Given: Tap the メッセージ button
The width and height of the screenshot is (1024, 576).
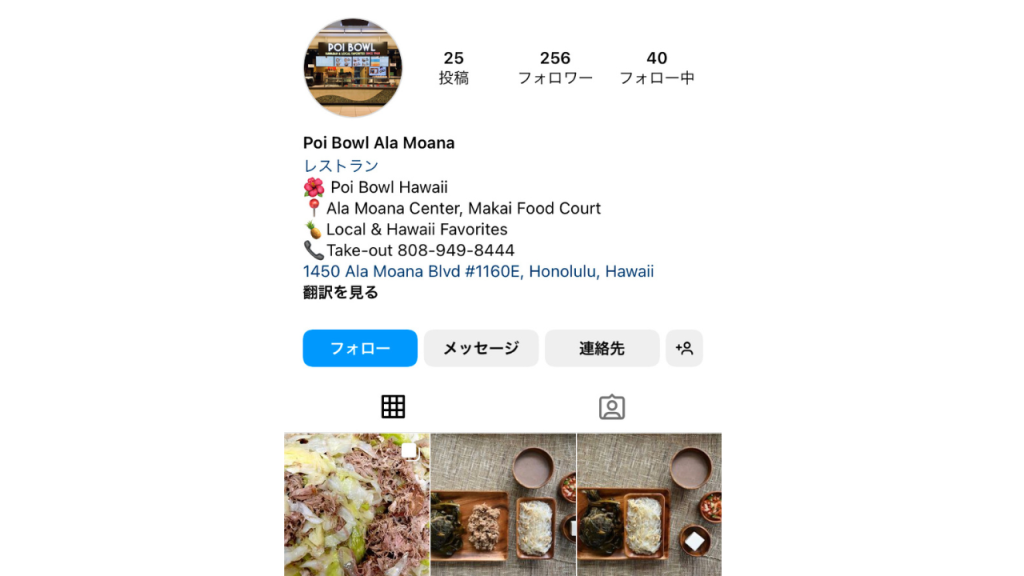Looking at the screenshot, I should [481, 348].
